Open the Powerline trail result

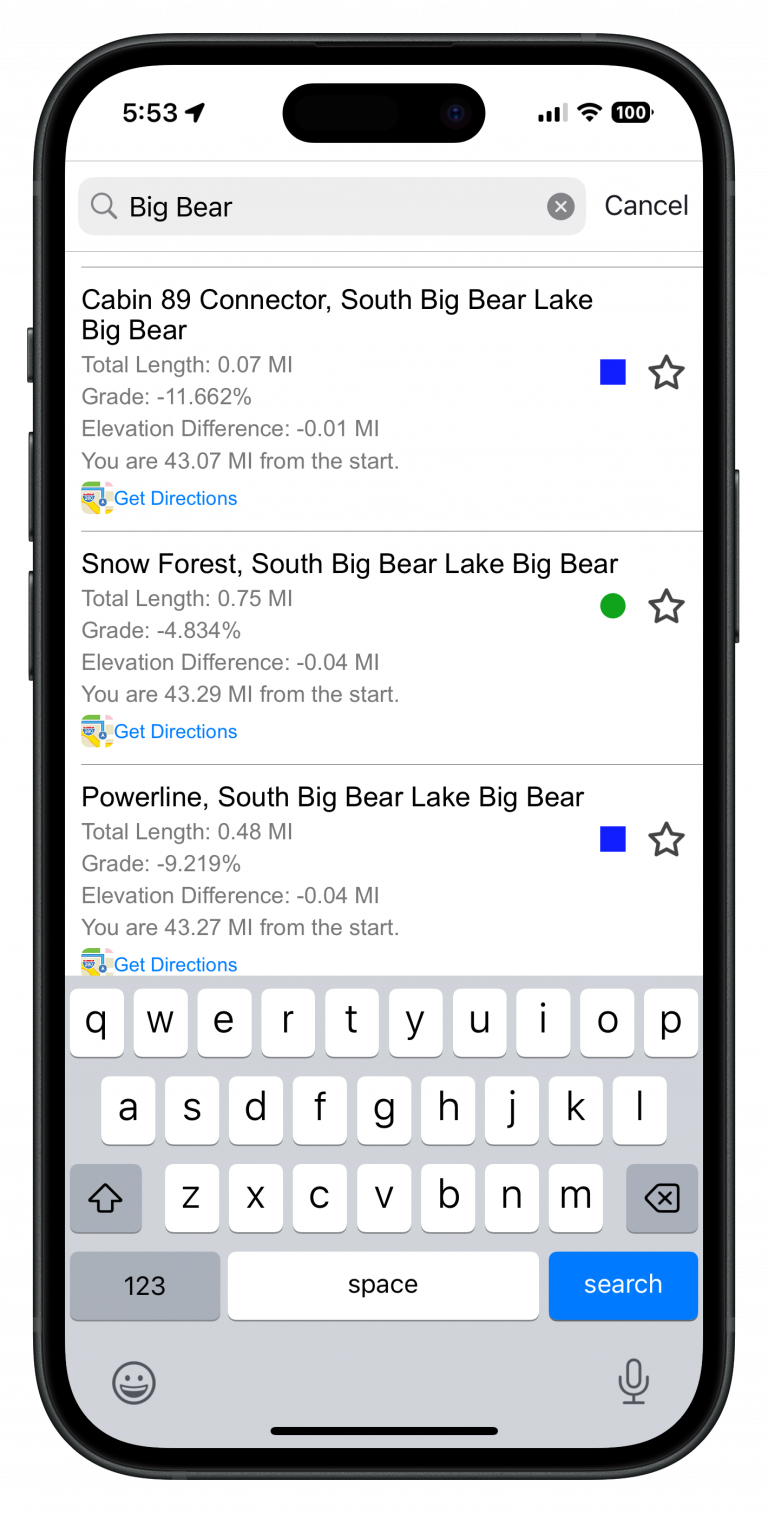(x=332, y=797)
